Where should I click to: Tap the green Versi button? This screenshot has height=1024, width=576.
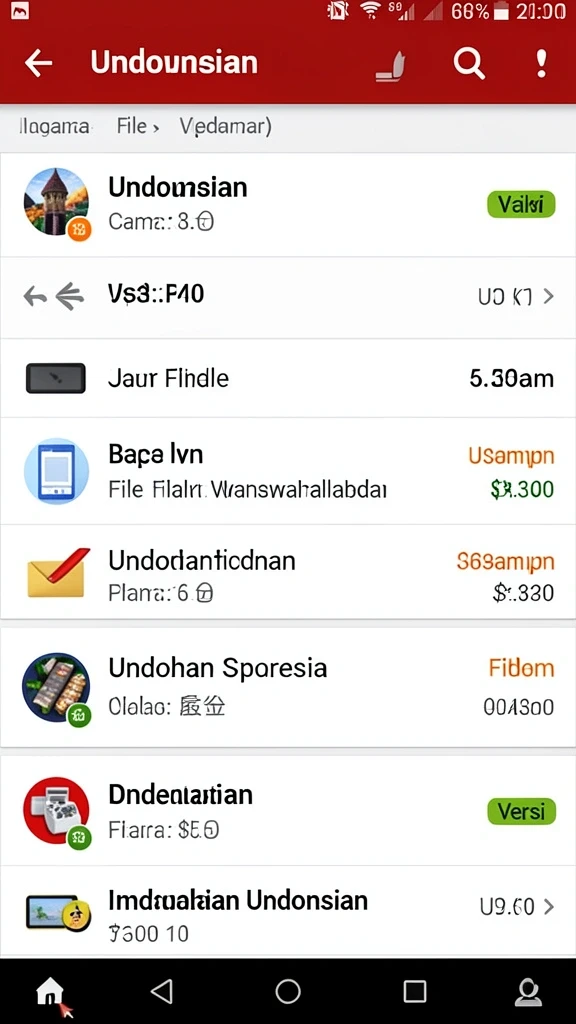(x=521, y=812)
